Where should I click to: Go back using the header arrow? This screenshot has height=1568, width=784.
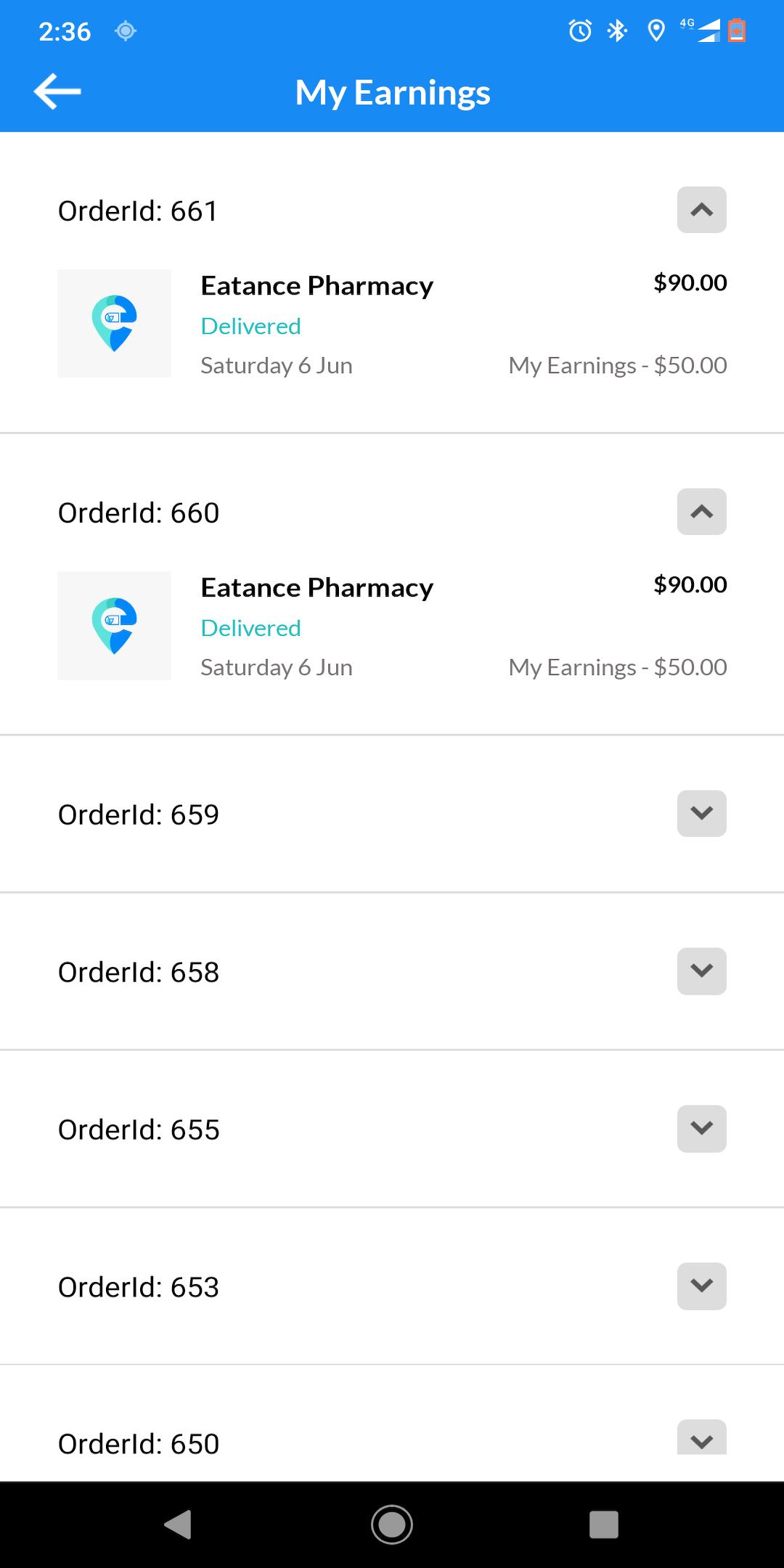click(x=57, y=91)
